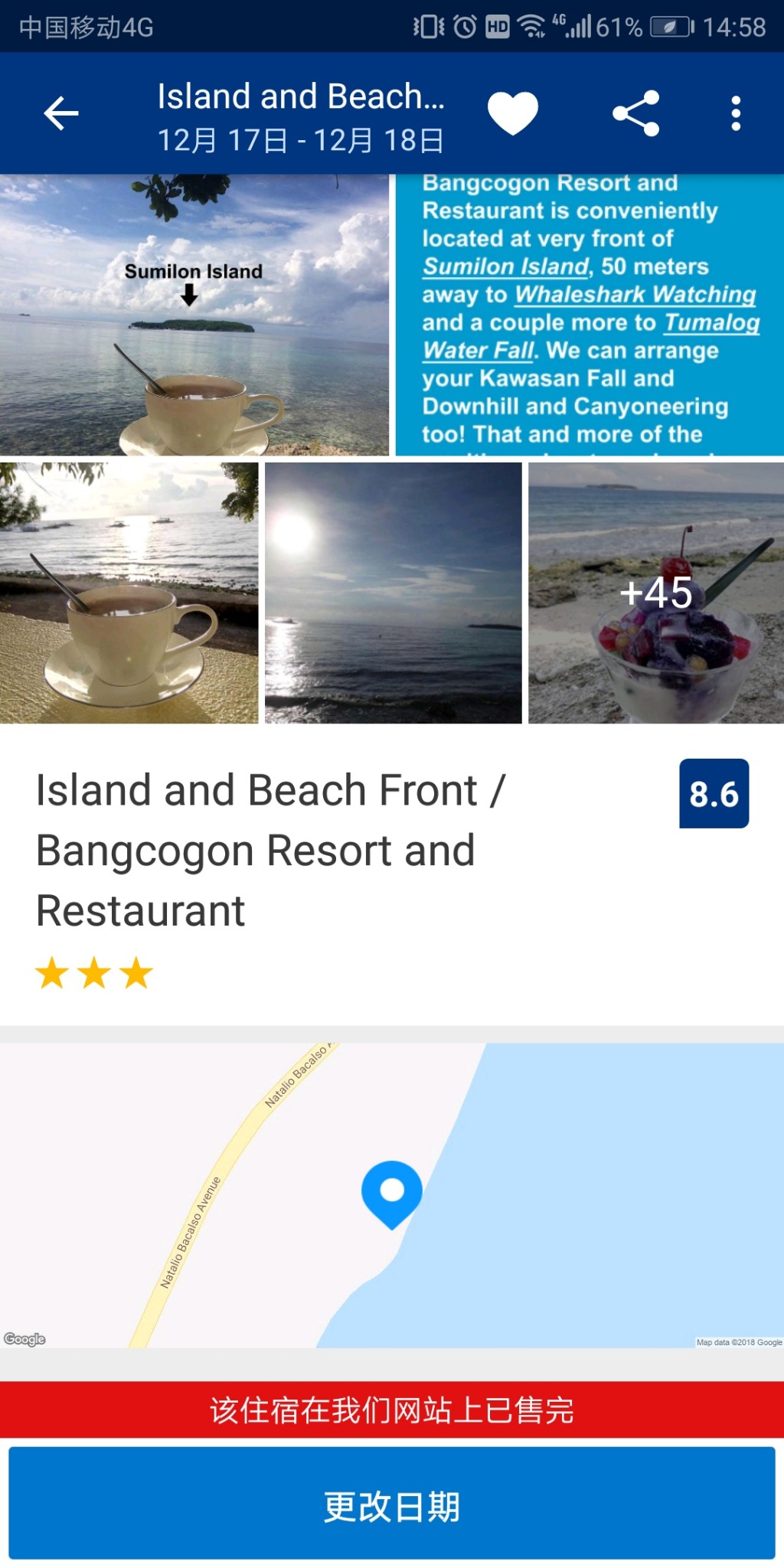Share this resort listing
Image resolution: width=784 pixels, height=1568 pixels.
pyautogui.click(x=635, y=113)
